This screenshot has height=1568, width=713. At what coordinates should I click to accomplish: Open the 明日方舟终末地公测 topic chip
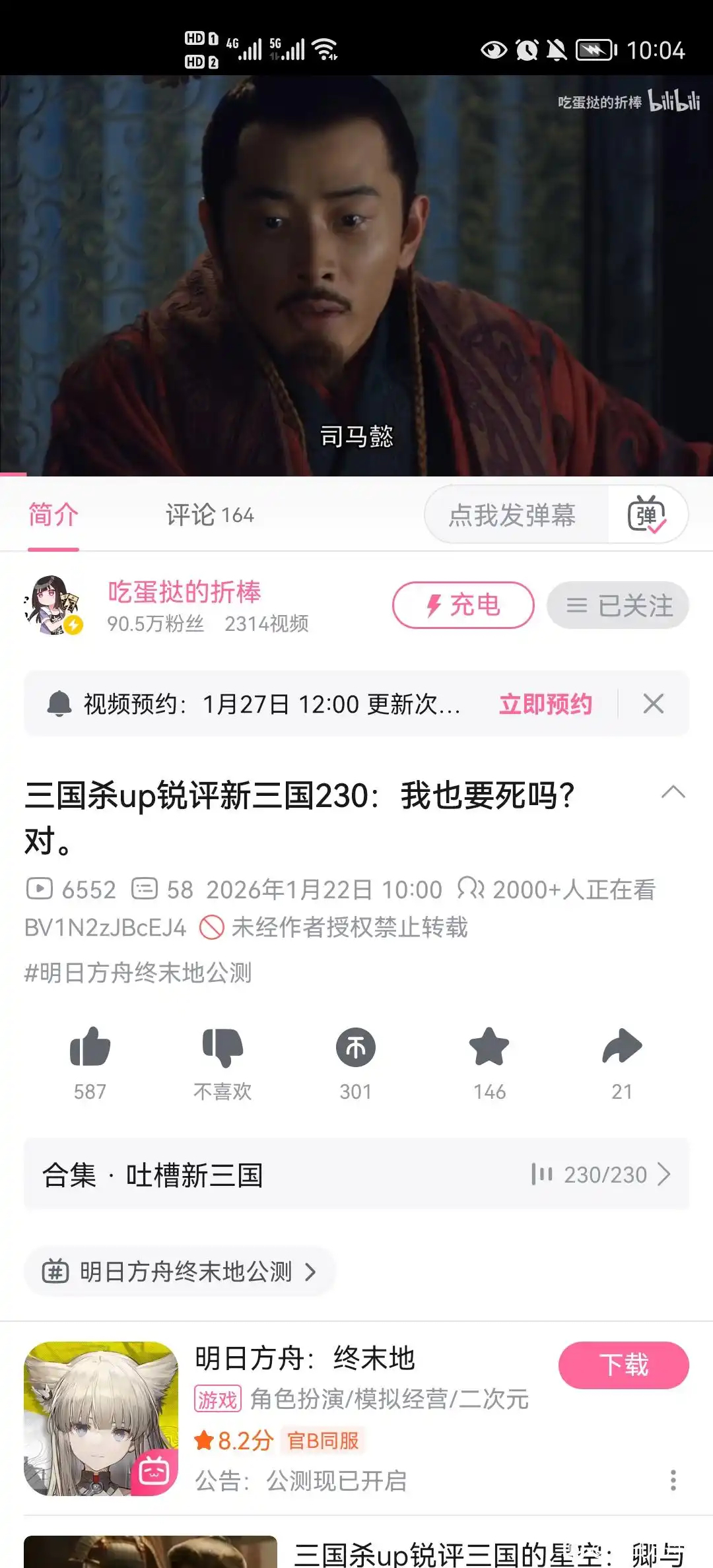(x=180, y=1271)
